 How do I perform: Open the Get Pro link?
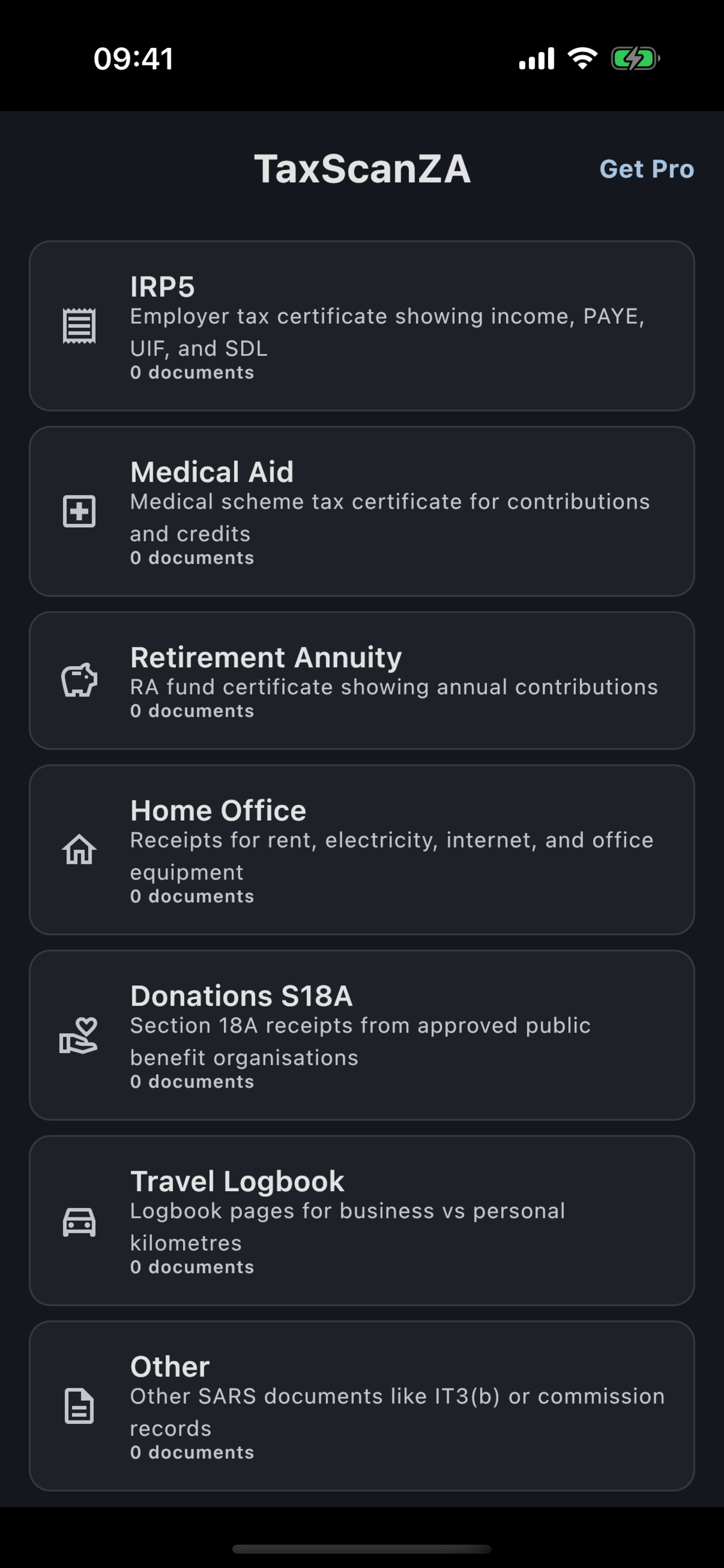[647, 169]
